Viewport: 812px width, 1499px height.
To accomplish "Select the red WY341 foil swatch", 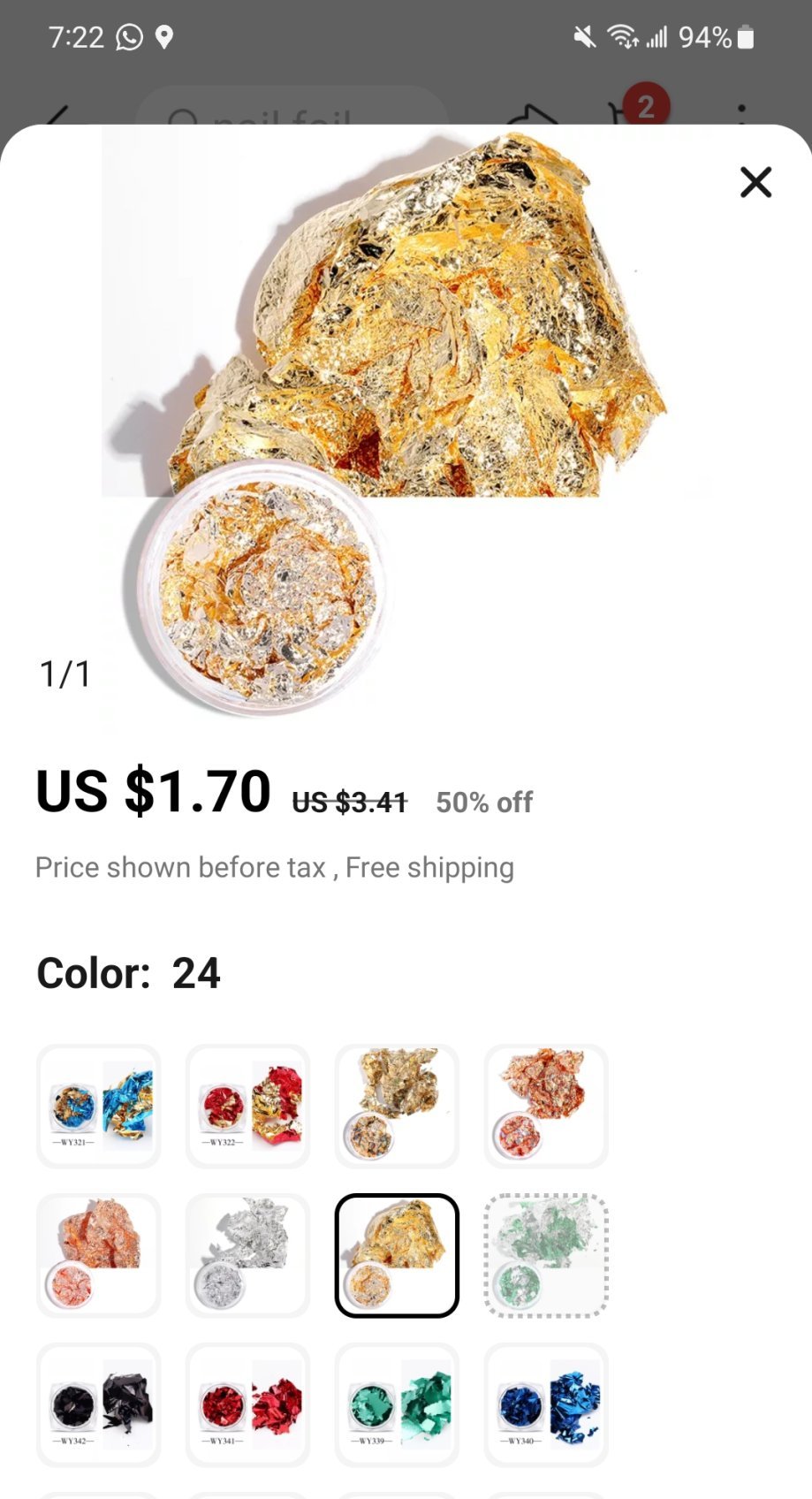I will (x=248, y=1404).
